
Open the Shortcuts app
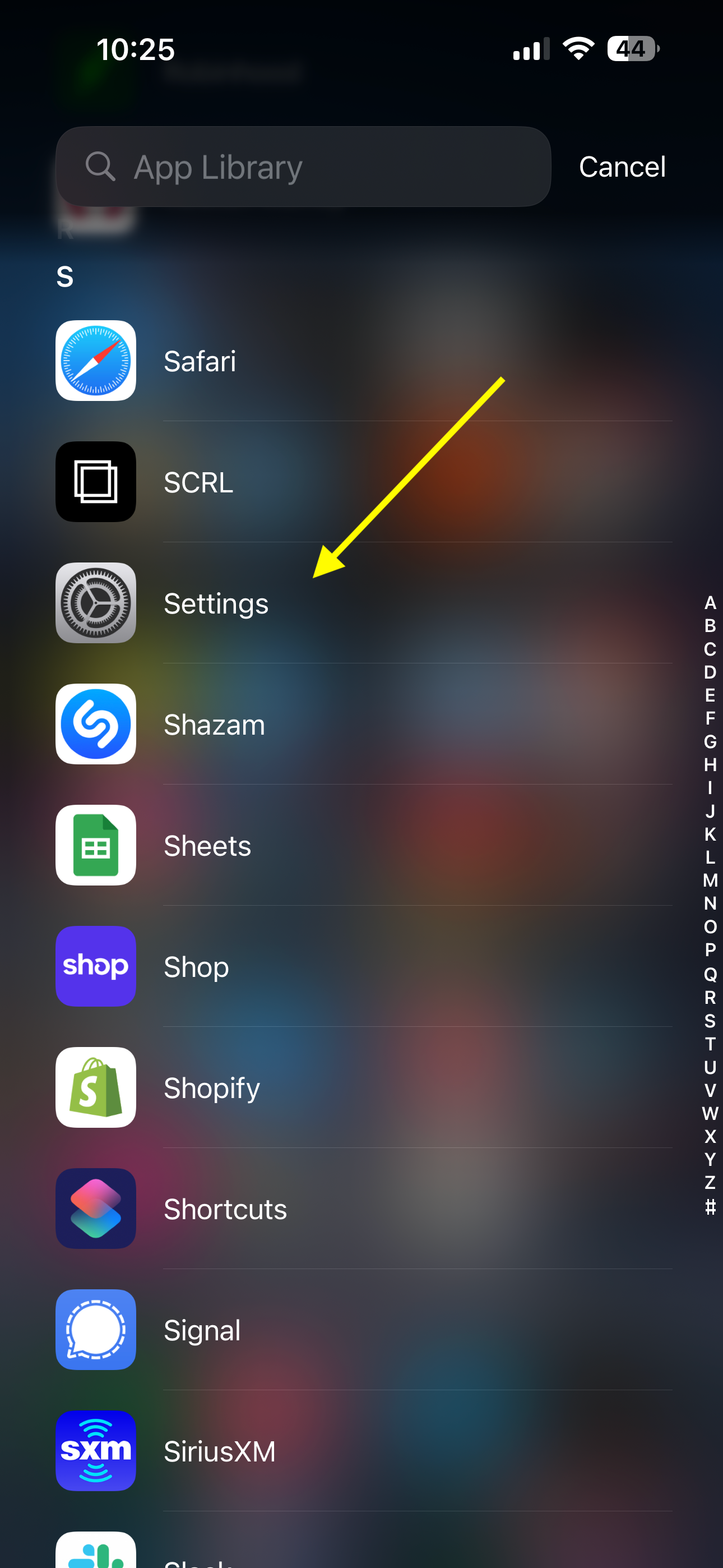click(x=364, y=1209)
